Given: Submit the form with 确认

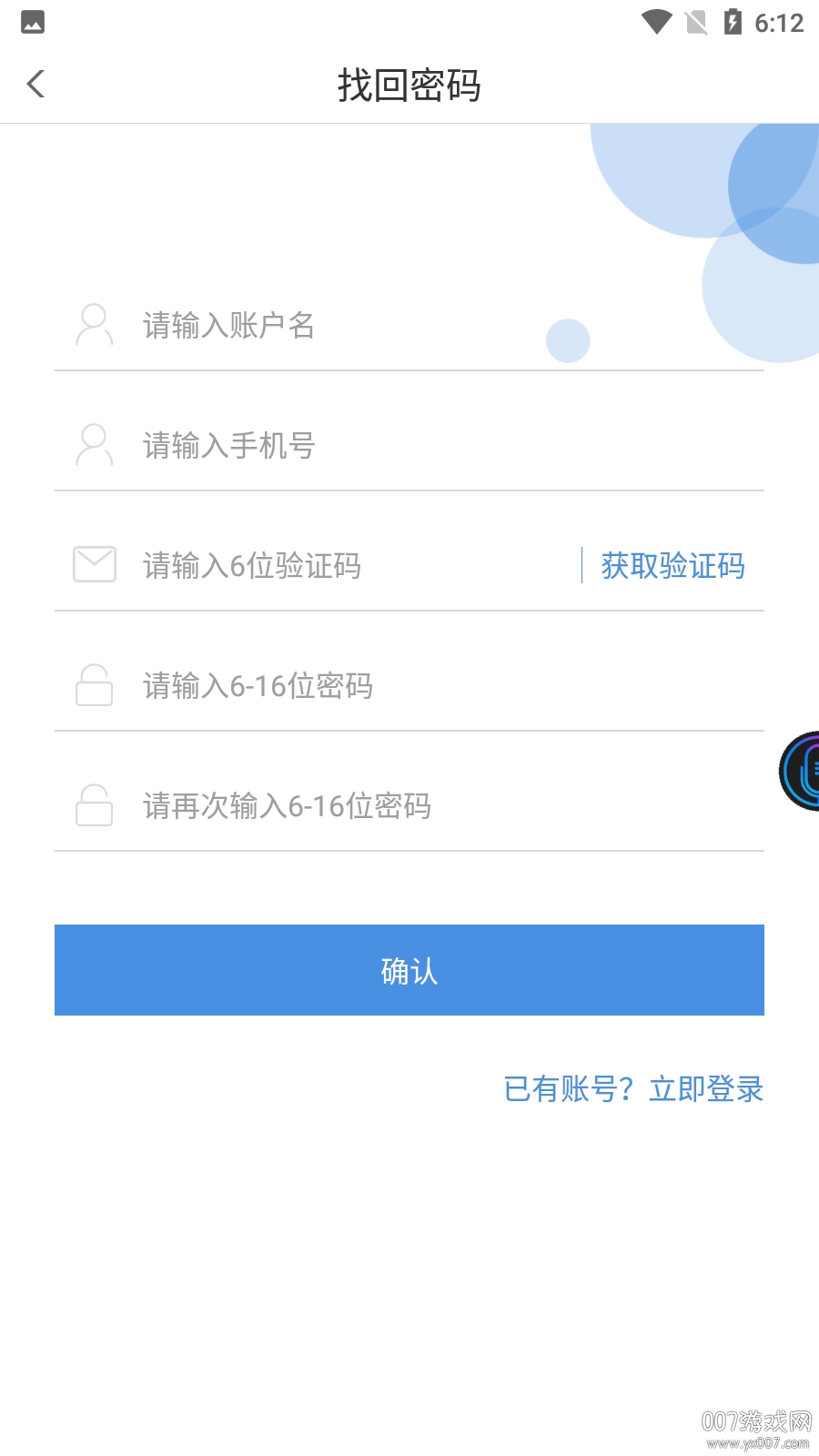Looking at the screenshot, I should coord(409,970).
